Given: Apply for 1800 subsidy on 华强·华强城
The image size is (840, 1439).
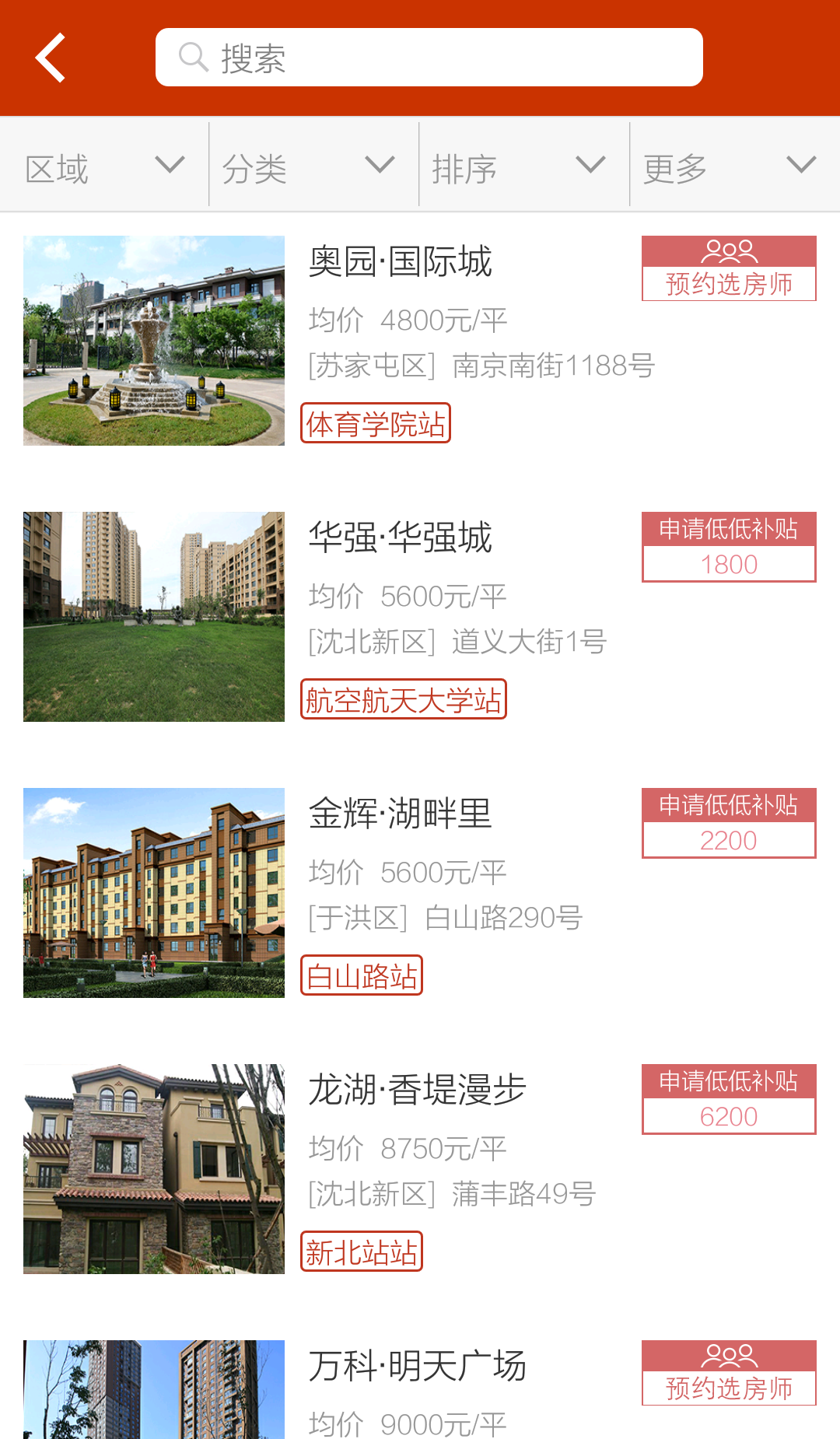Looking at the screenshot, I should click(x=729, y=547).
